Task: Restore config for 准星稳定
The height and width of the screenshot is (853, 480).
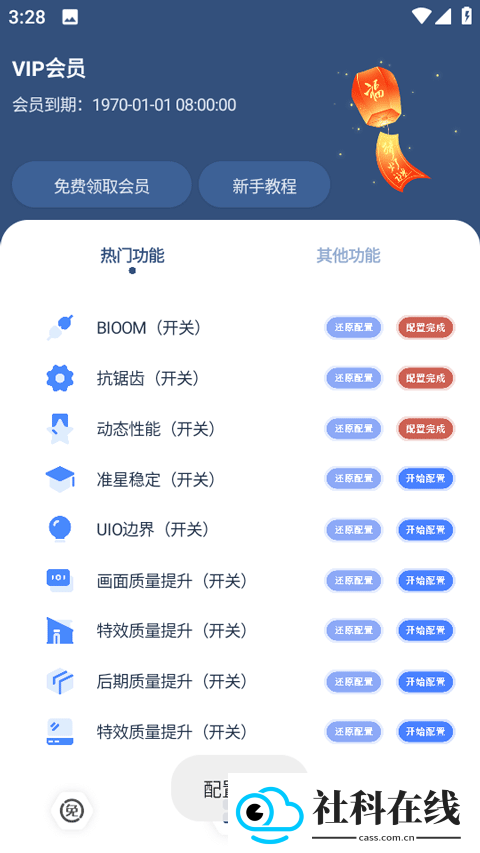Action: 354,479
